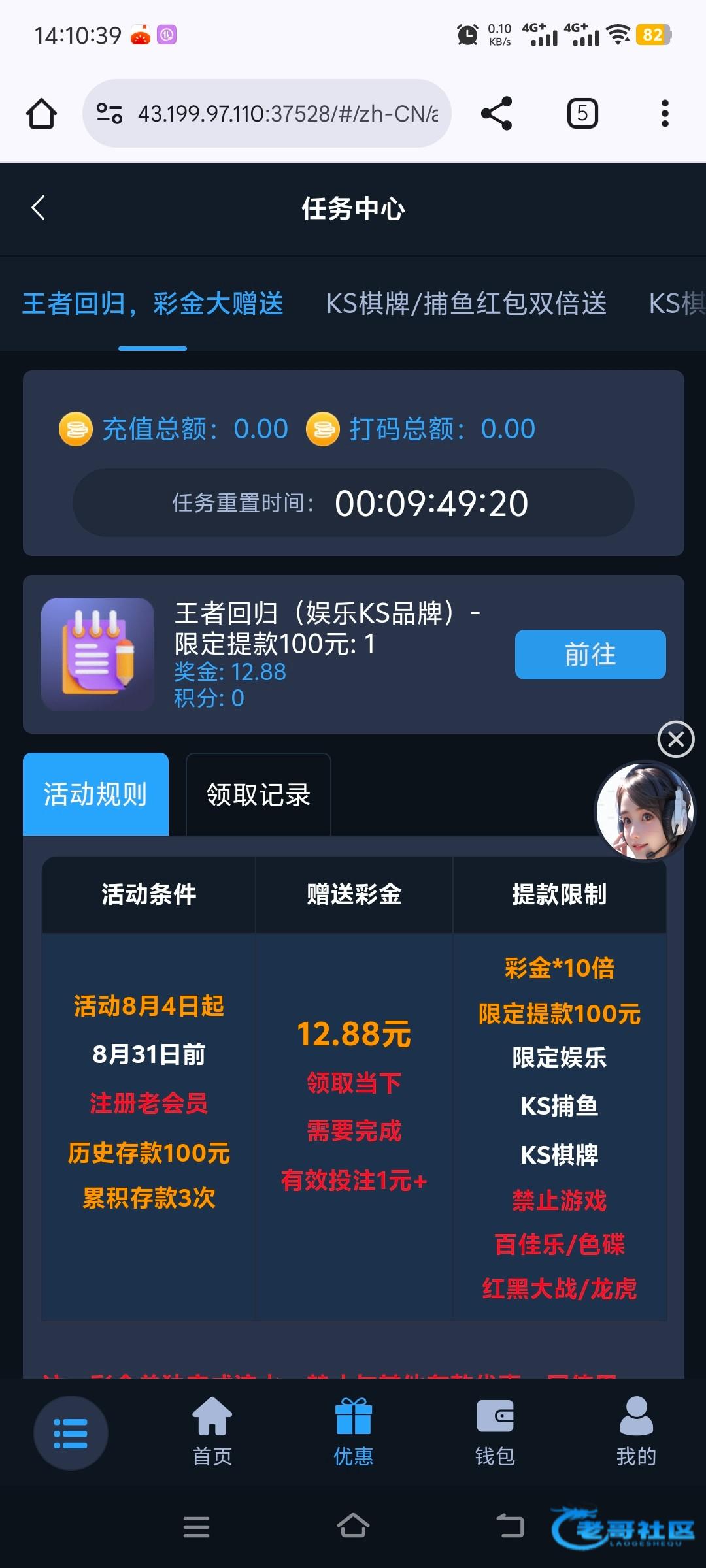Tap the system home button

(x=353, y=1526)
